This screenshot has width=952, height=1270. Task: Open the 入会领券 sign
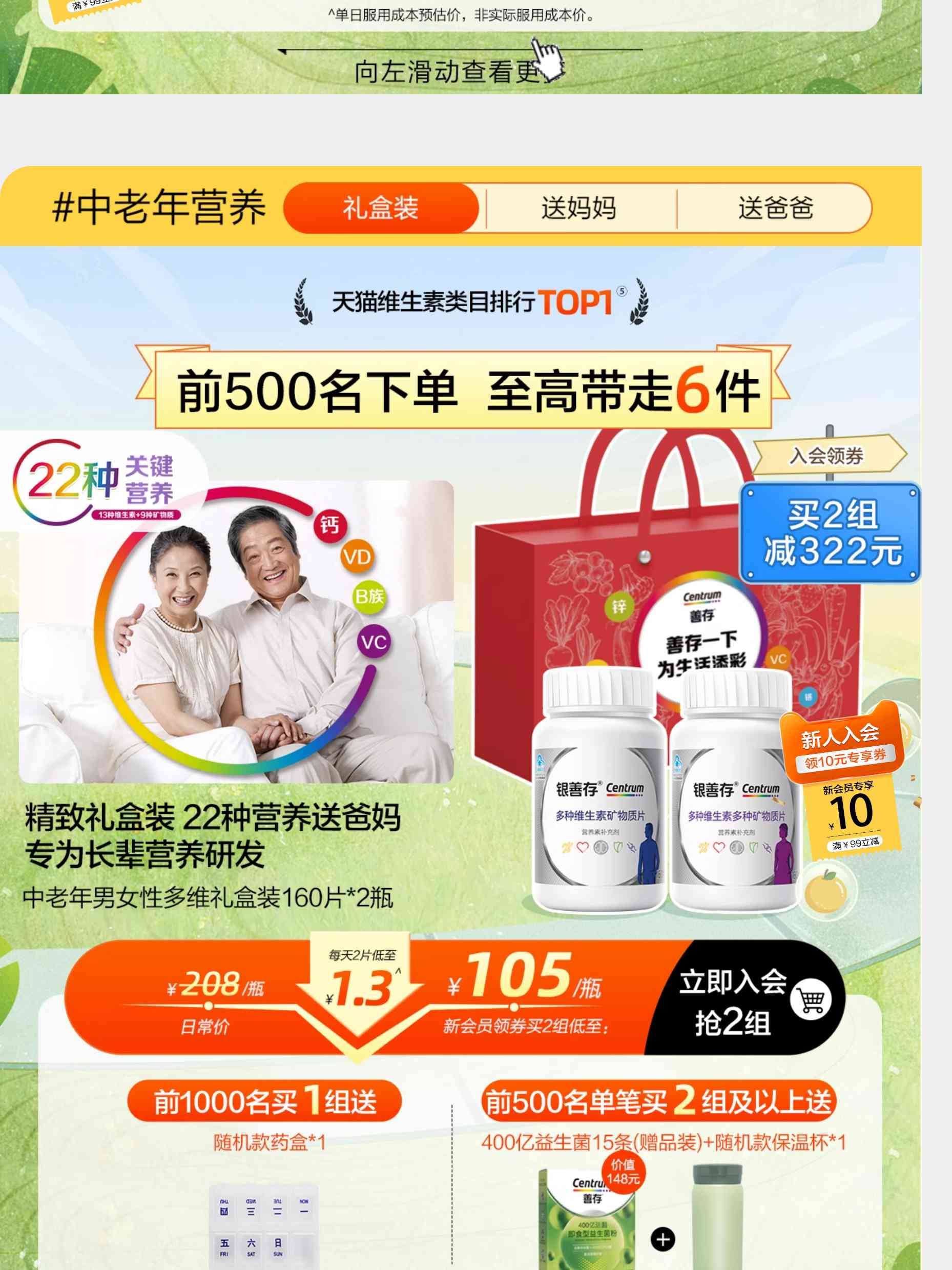826,456
